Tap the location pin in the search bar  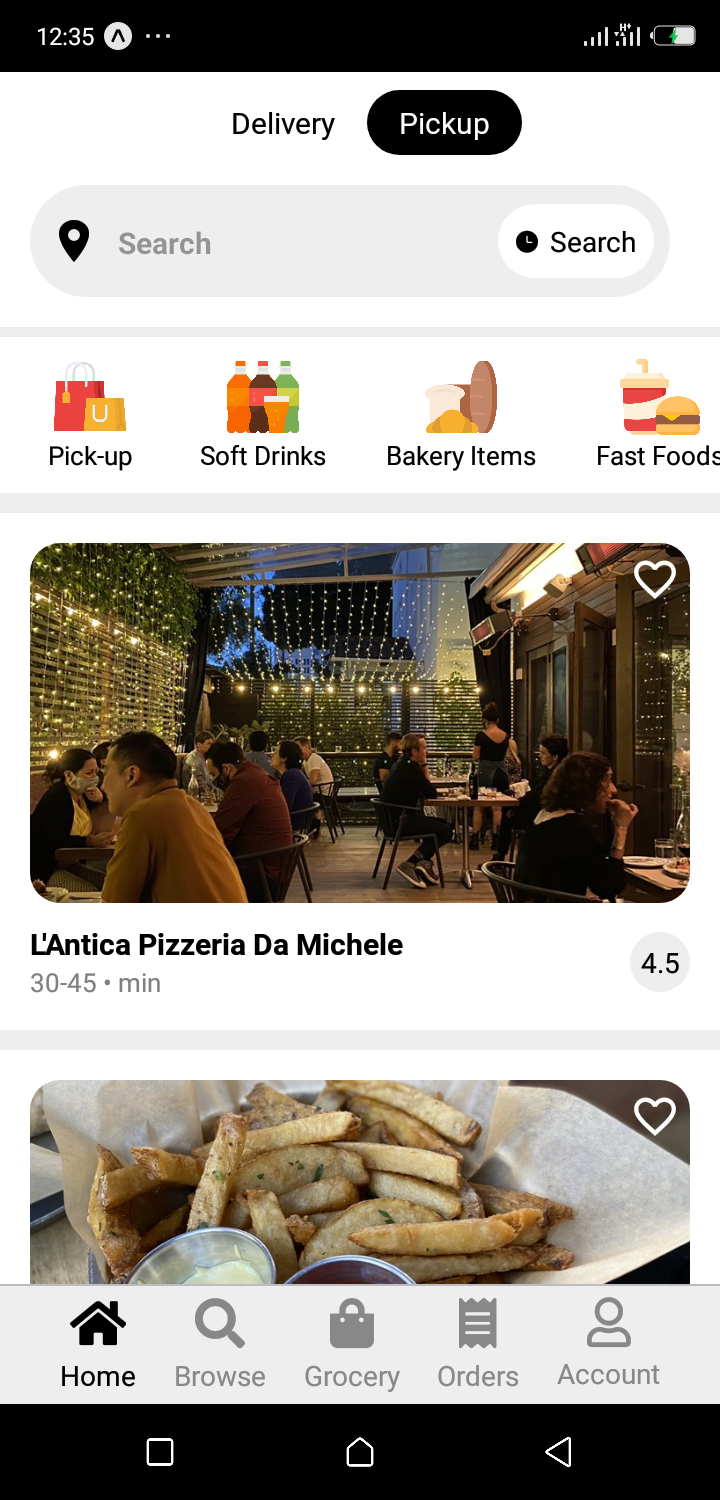73,241
